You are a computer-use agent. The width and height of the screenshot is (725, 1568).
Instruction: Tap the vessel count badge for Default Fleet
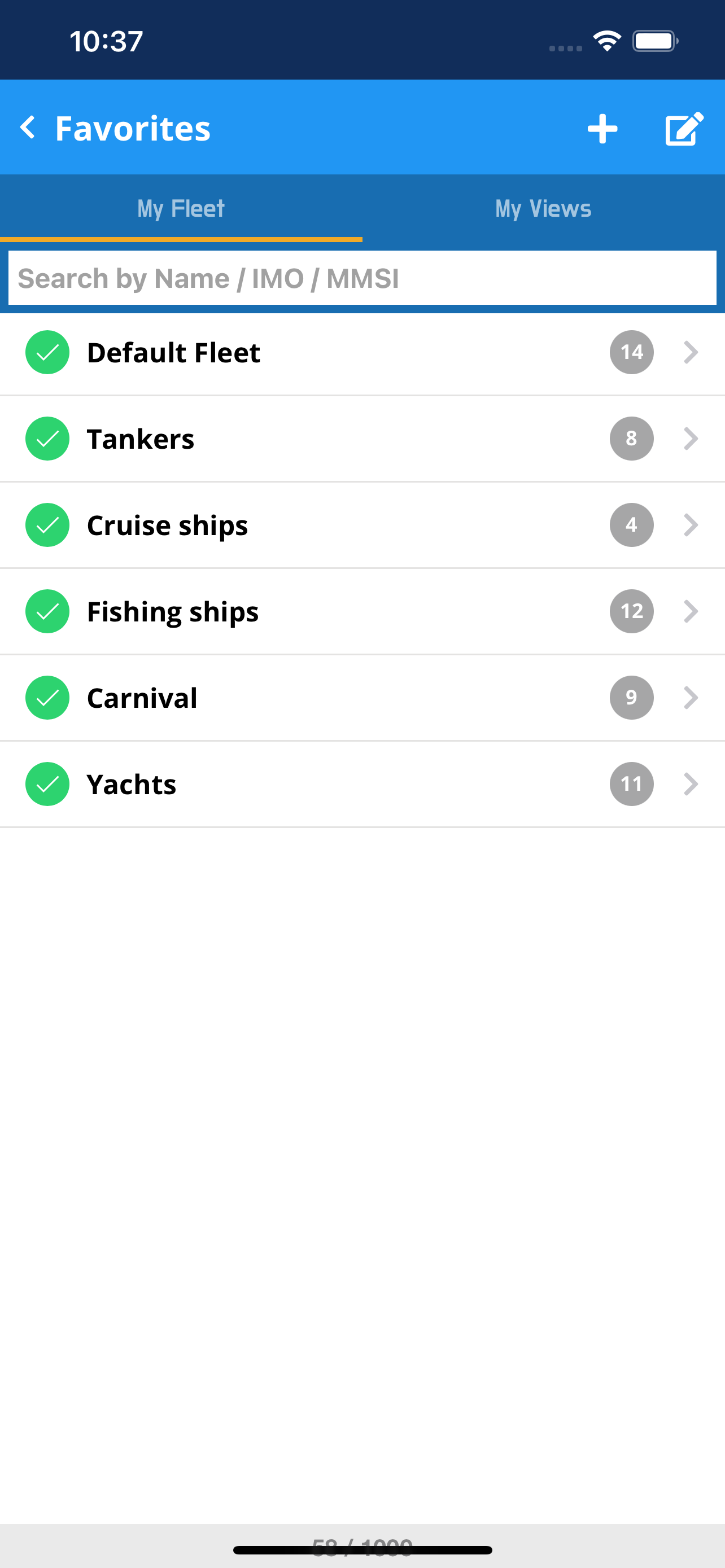pyautogui.click(x=631, y=352)
